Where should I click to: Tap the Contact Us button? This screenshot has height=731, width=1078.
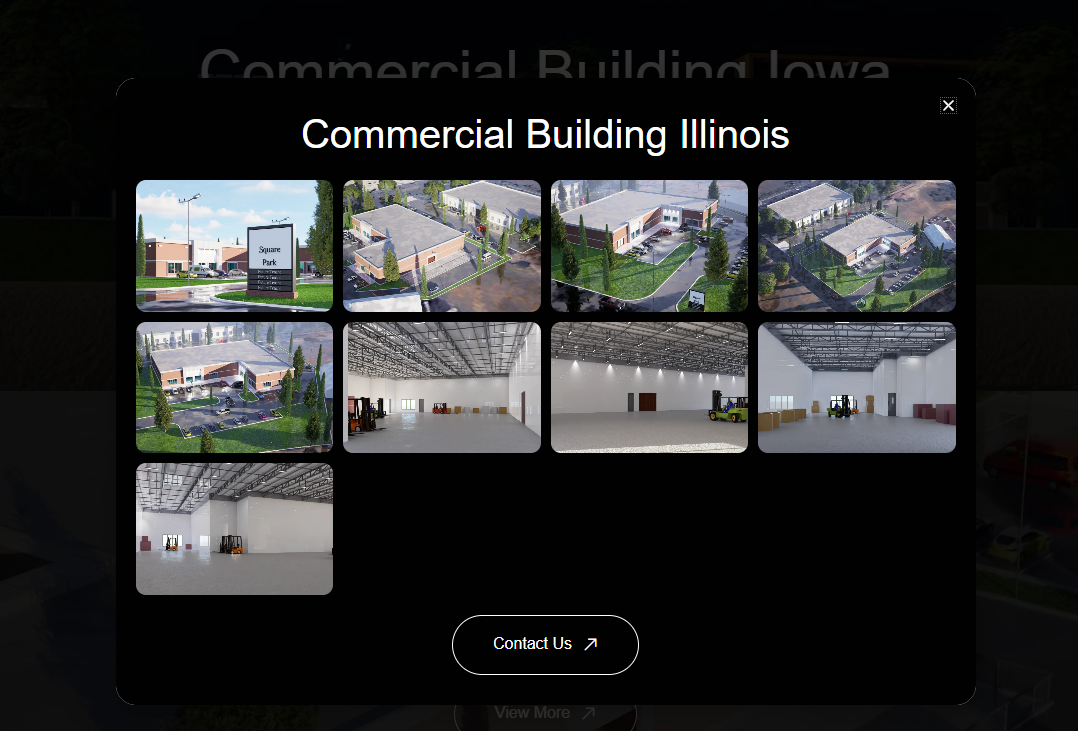[545, 644]
